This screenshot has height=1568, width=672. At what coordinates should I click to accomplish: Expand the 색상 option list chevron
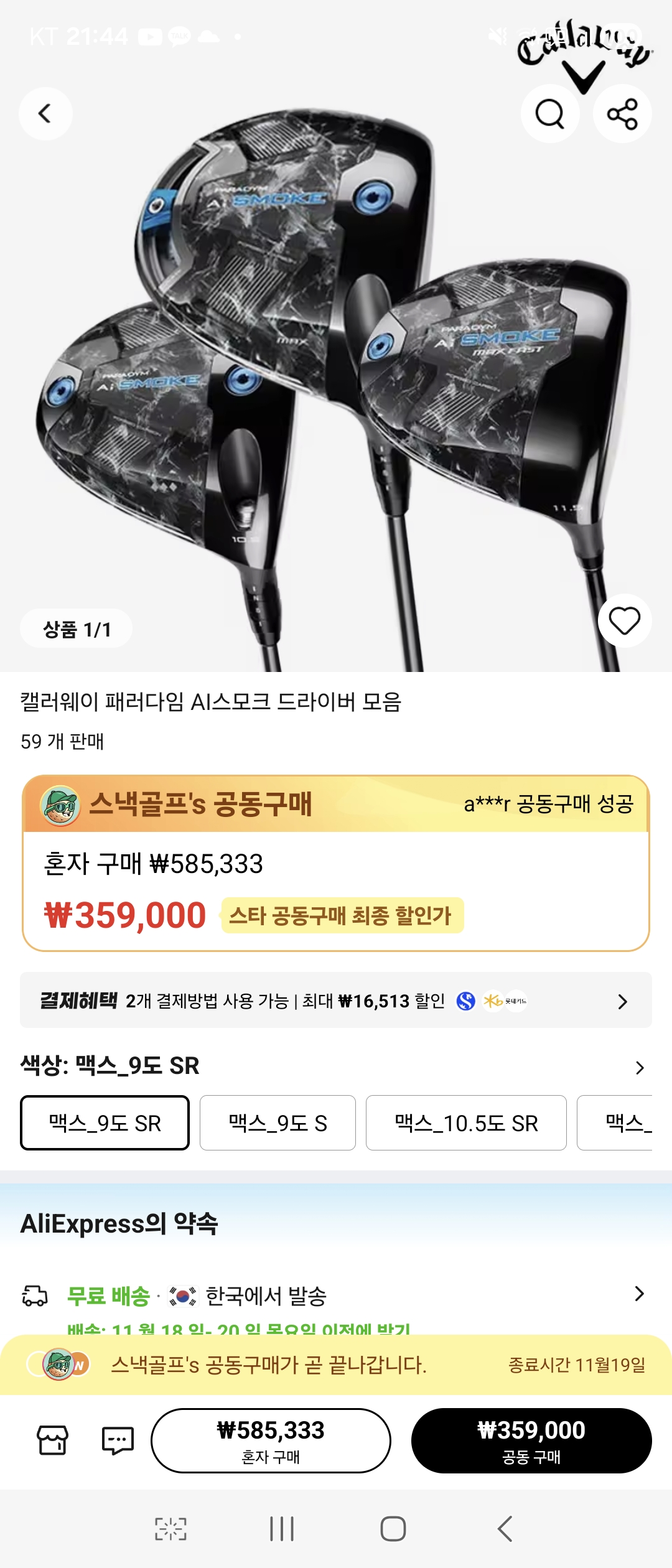click(x=640, y=1068)
